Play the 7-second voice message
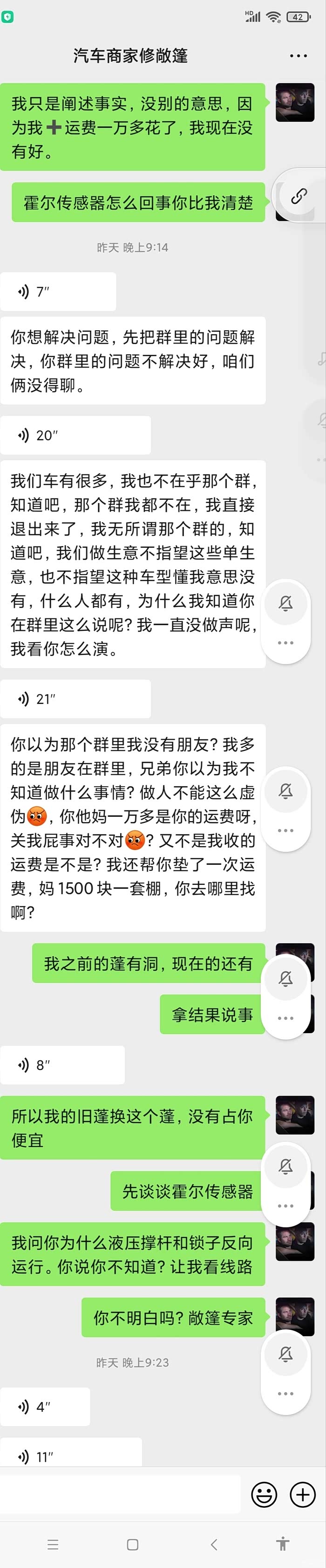Image resolution: width=326 pixels, height=1568 pixels. tap(58, 291)
